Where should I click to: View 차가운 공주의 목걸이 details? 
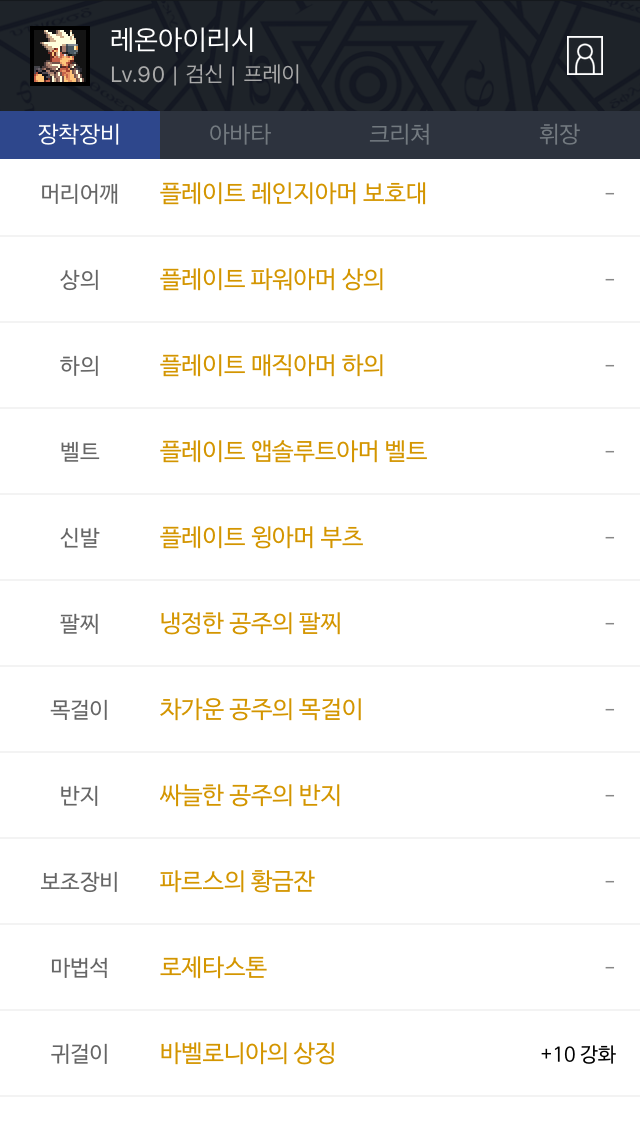coord(261,709)
